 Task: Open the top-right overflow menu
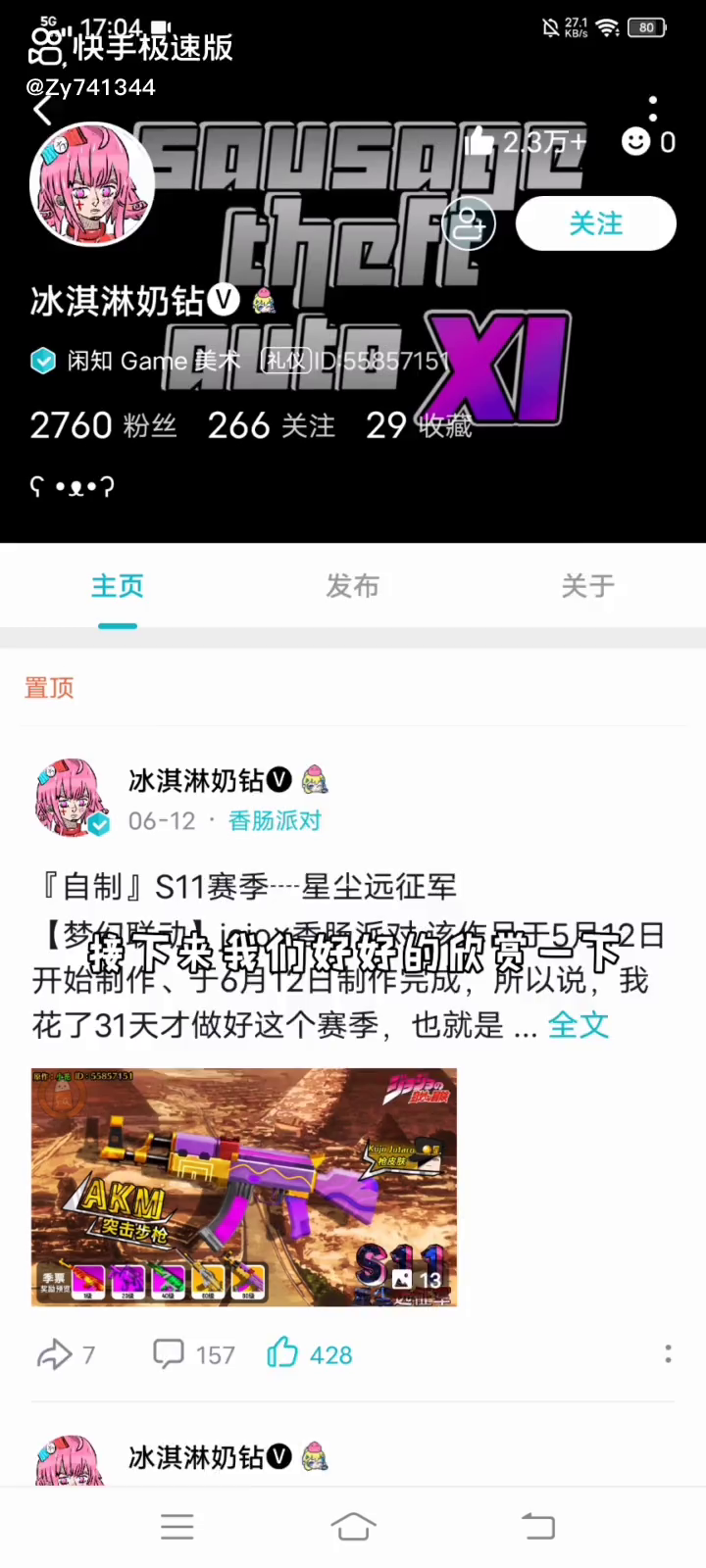(x=653, y=109)
